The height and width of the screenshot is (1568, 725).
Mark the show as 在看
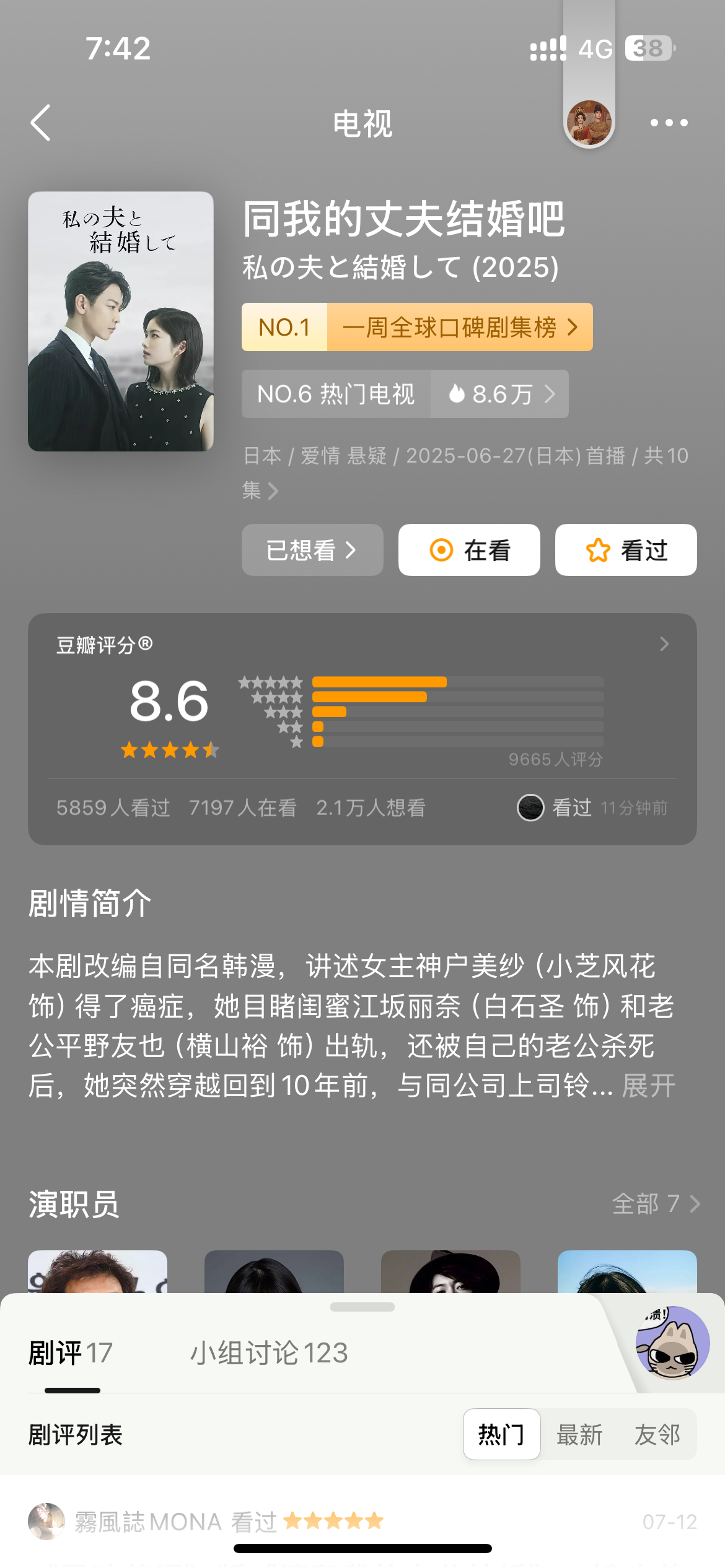click(x=469, y=550)
